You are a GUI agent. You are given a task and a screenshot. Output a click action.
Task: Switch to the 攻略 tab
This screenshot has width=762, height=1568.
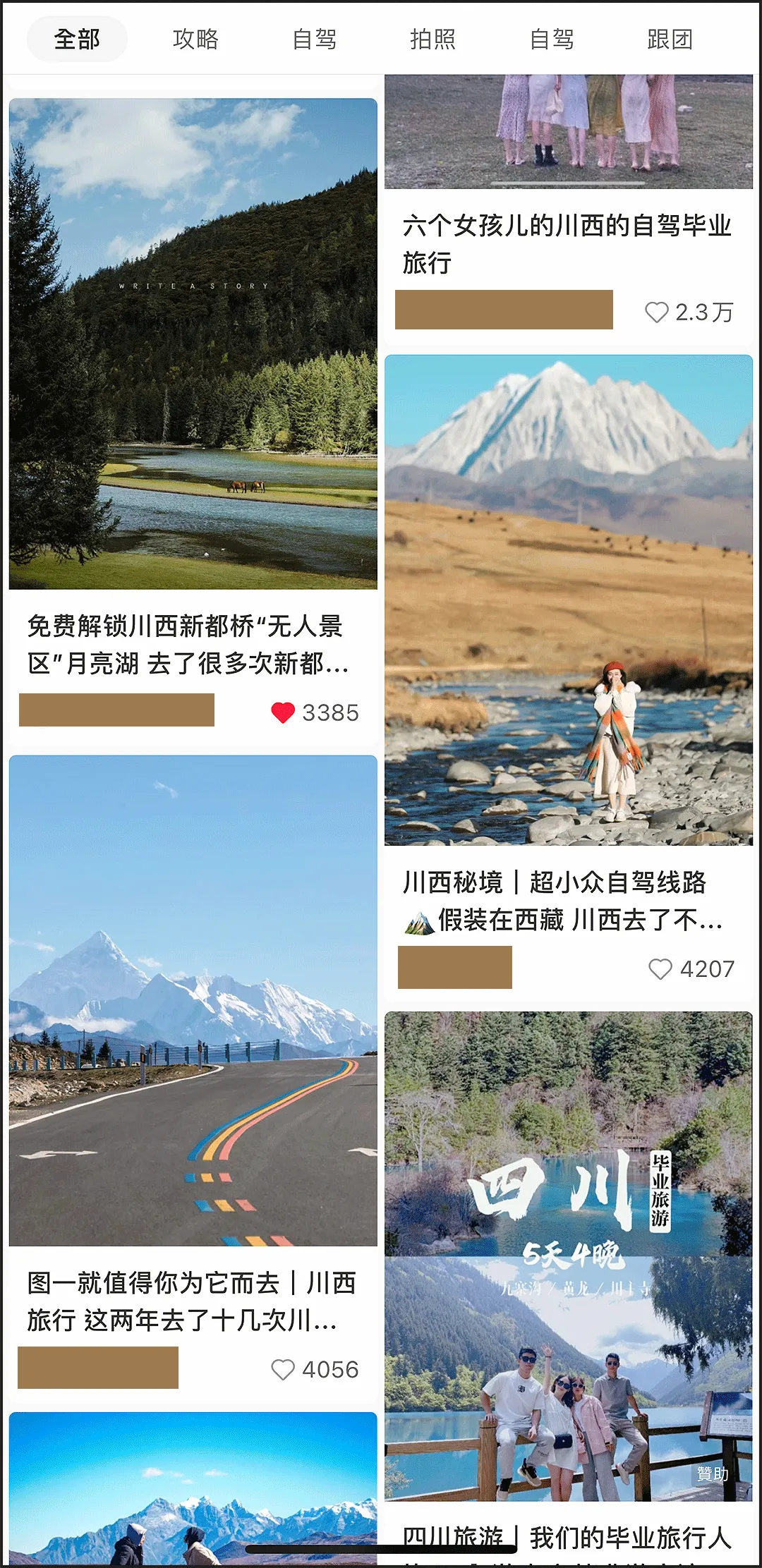(x=195, y=39)
